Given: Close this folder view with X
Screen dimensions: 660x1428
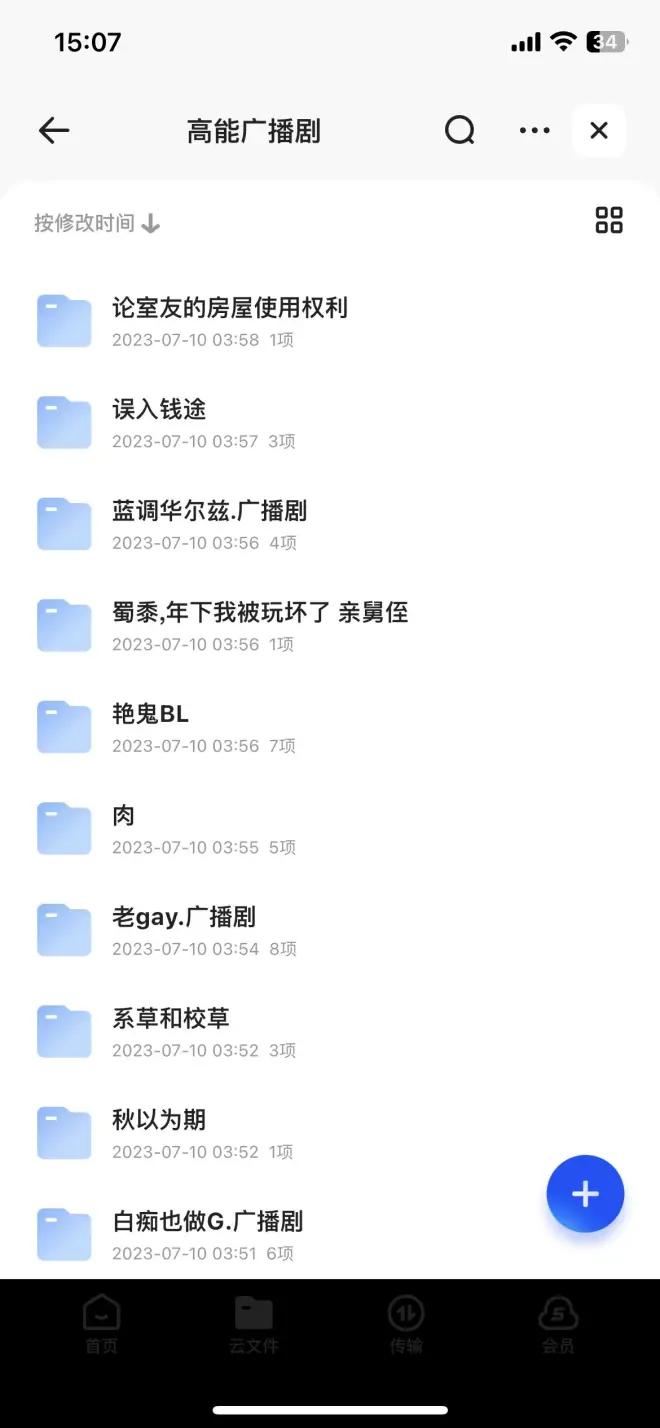Looking at the screenshot, I should (x=599, y=131).
